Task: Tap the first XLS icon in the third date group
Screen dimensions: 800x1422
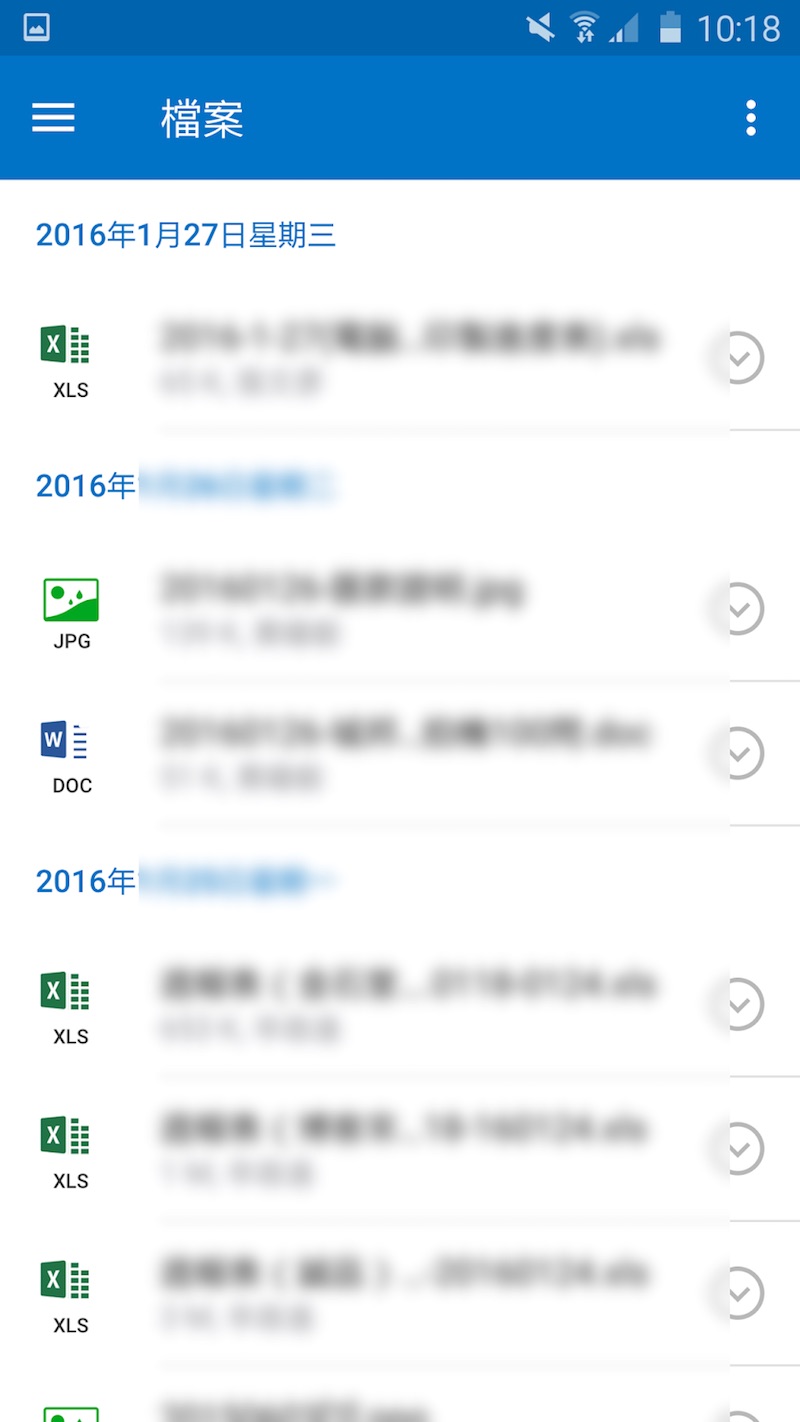Action: 66,990
